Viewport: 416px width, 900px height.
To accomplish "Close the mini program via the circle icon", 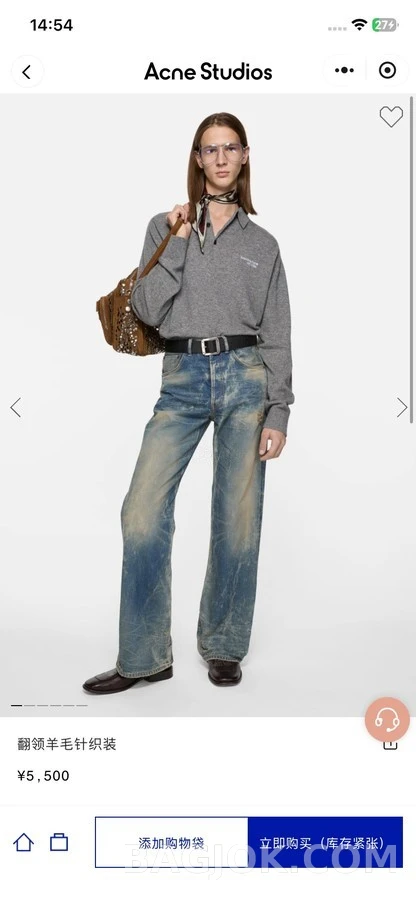I will (387, 71).
